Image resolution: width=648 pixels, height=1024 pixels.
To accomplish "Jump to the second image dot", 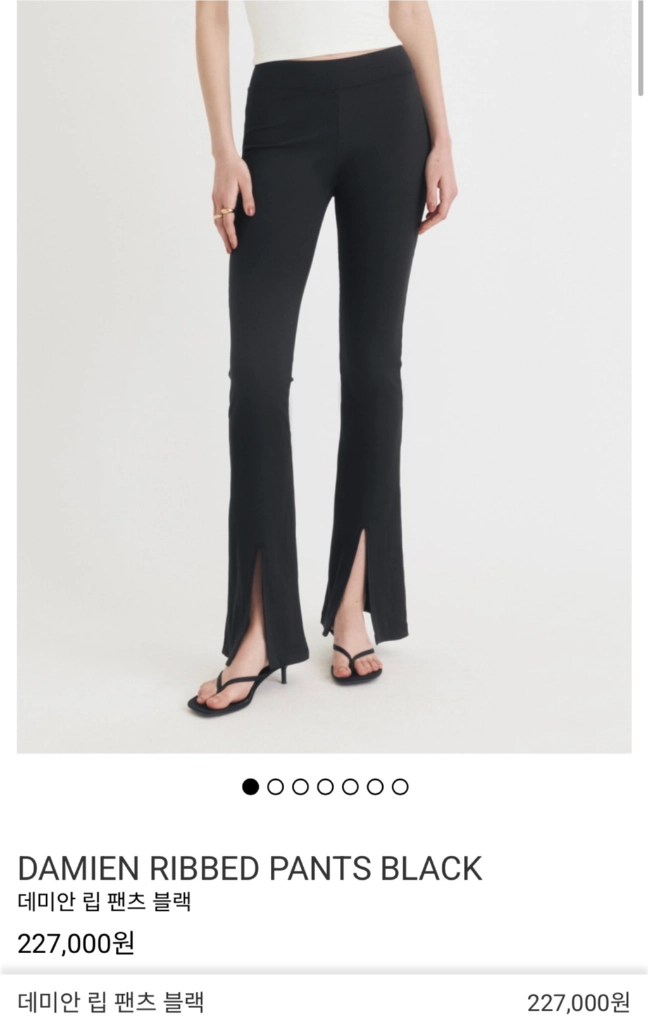I will coord(276,787).
